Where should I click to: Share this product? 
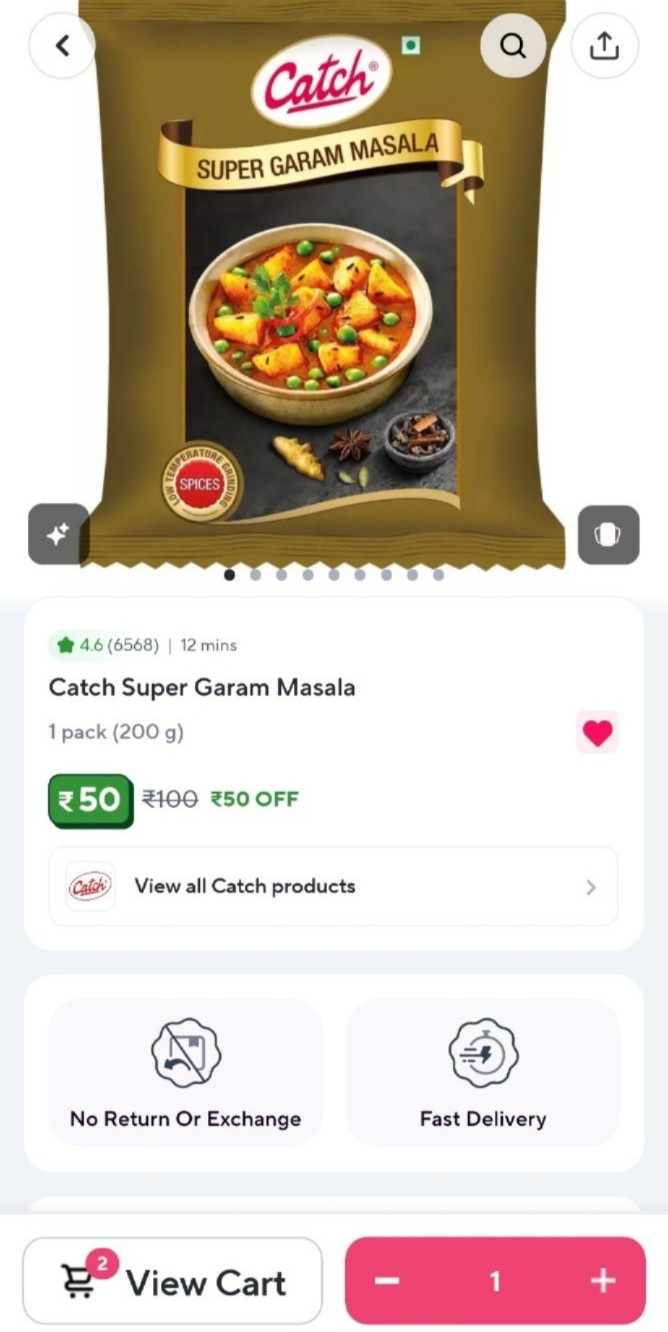[604, 46]
